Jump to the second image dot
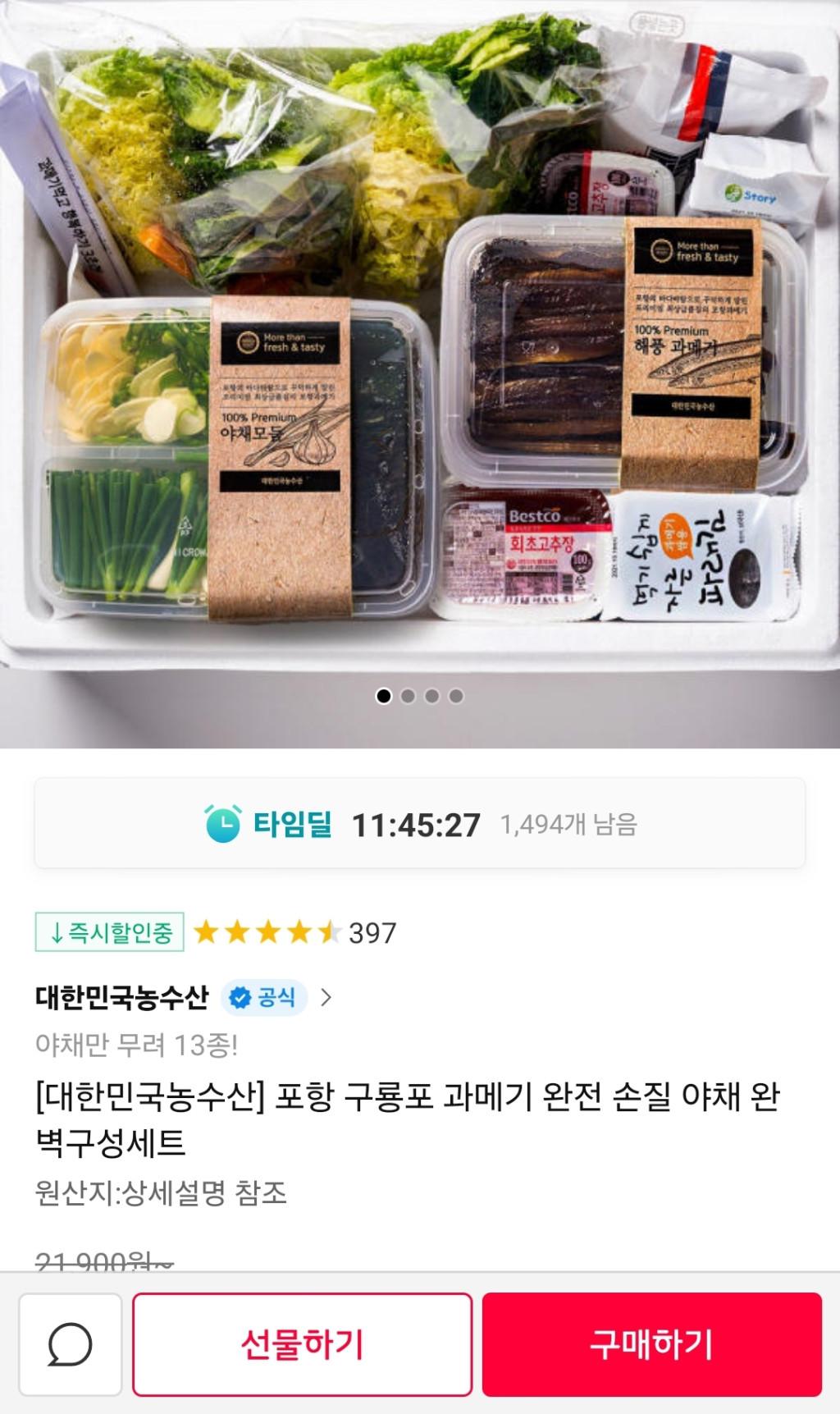 coord(408,696)
